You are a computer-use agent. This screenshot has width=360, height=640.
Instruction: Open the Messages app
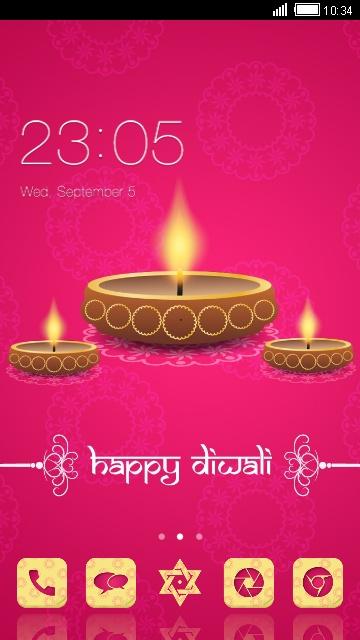[111, 583]
